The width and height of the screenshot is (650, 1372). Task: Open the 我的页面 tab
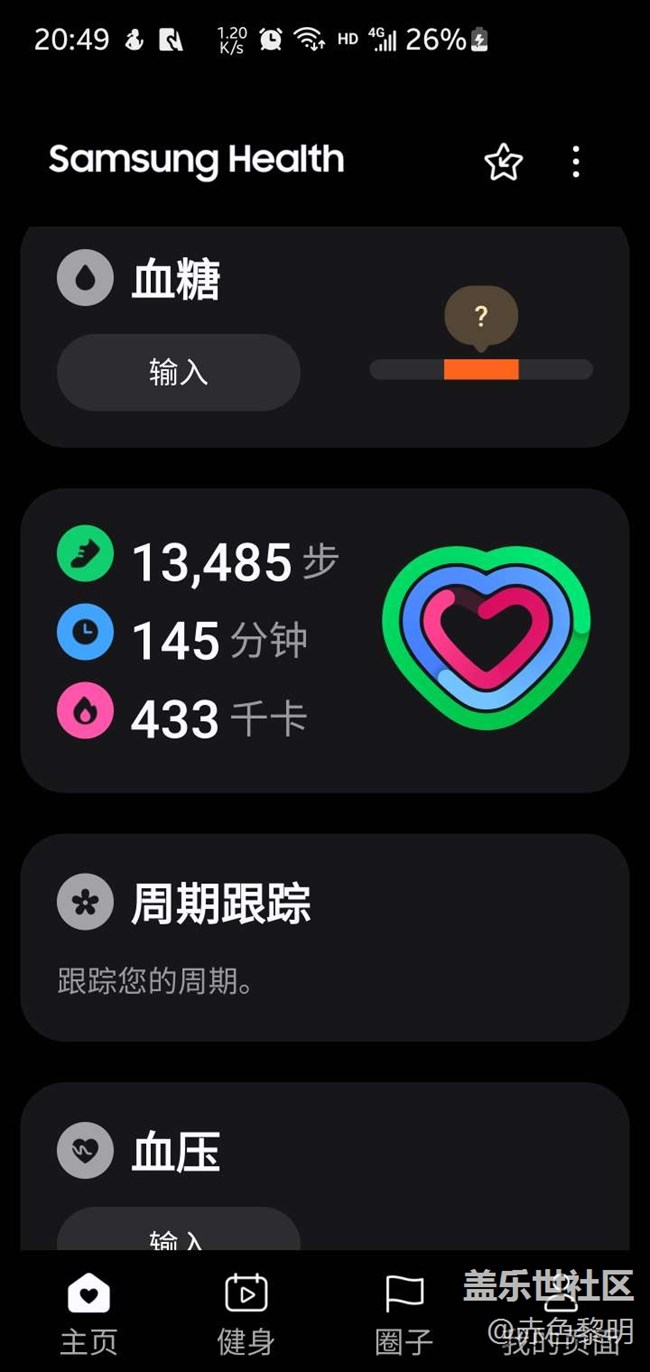[x=562, y=1314]
